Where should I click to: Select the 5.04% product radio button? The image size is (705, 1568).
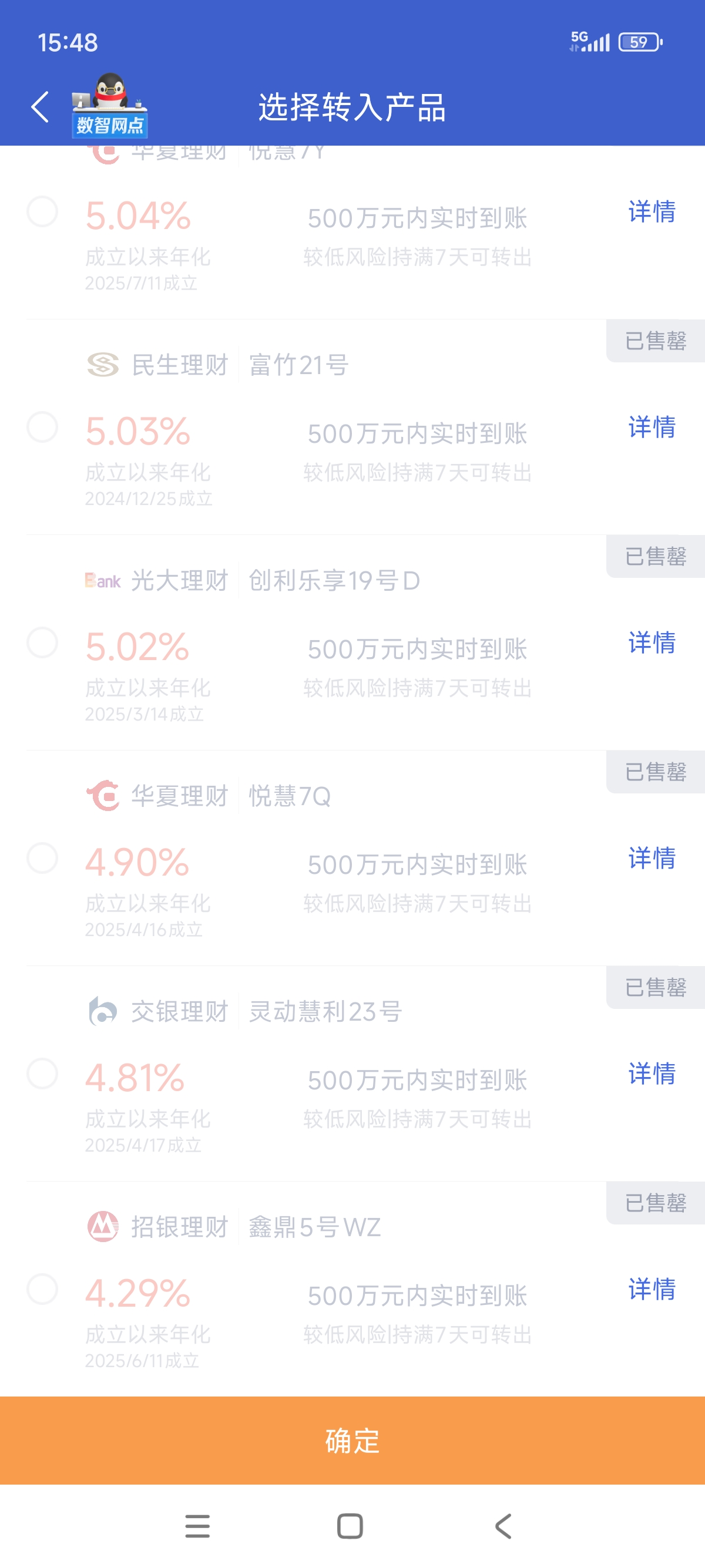click(x=43, y=212)
